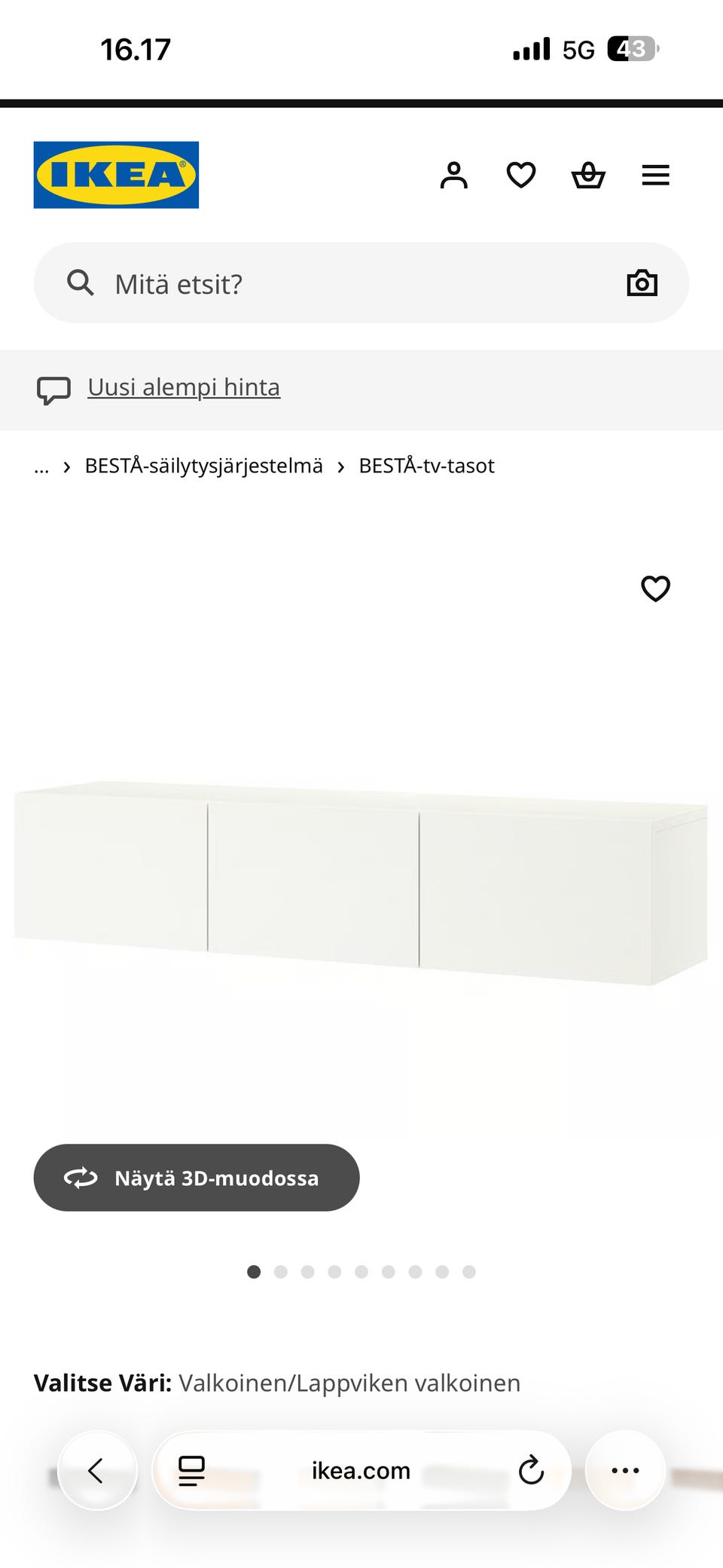Open the IKEA account profile icon

pyautogui.click(x=453, y=176)
